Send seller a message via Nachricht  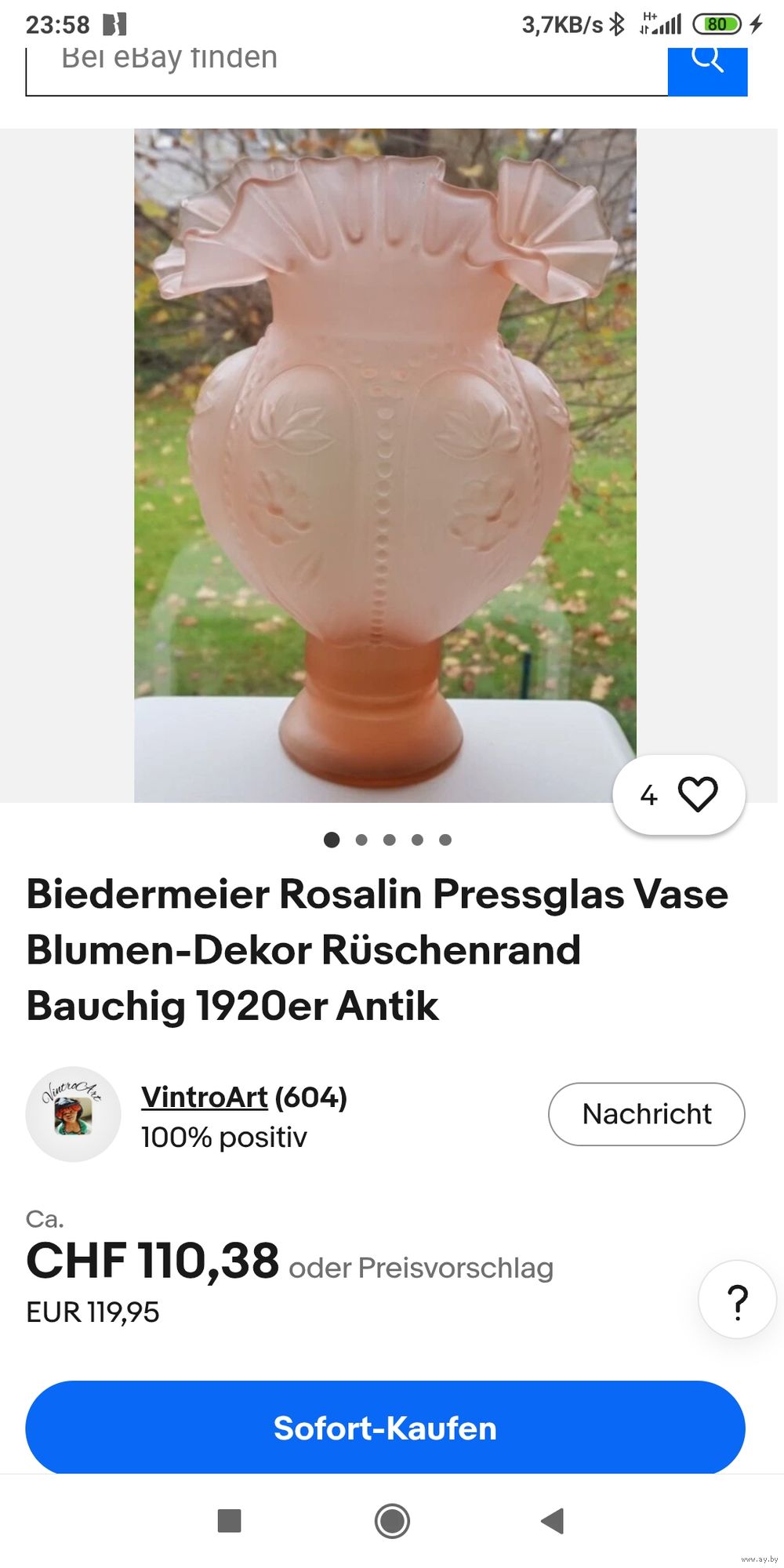(x=647, y=1114)
